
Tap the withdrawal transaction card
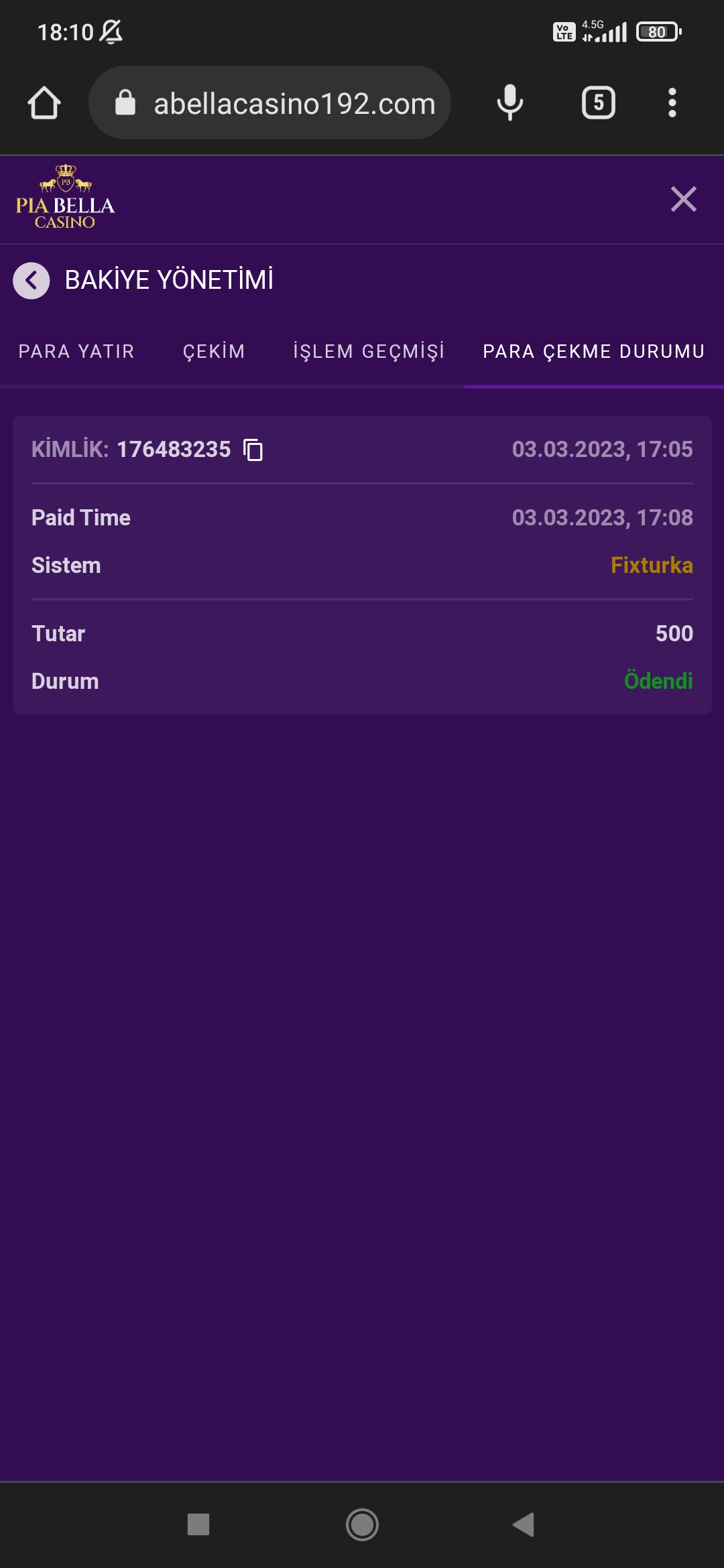[x=362, y=565]
